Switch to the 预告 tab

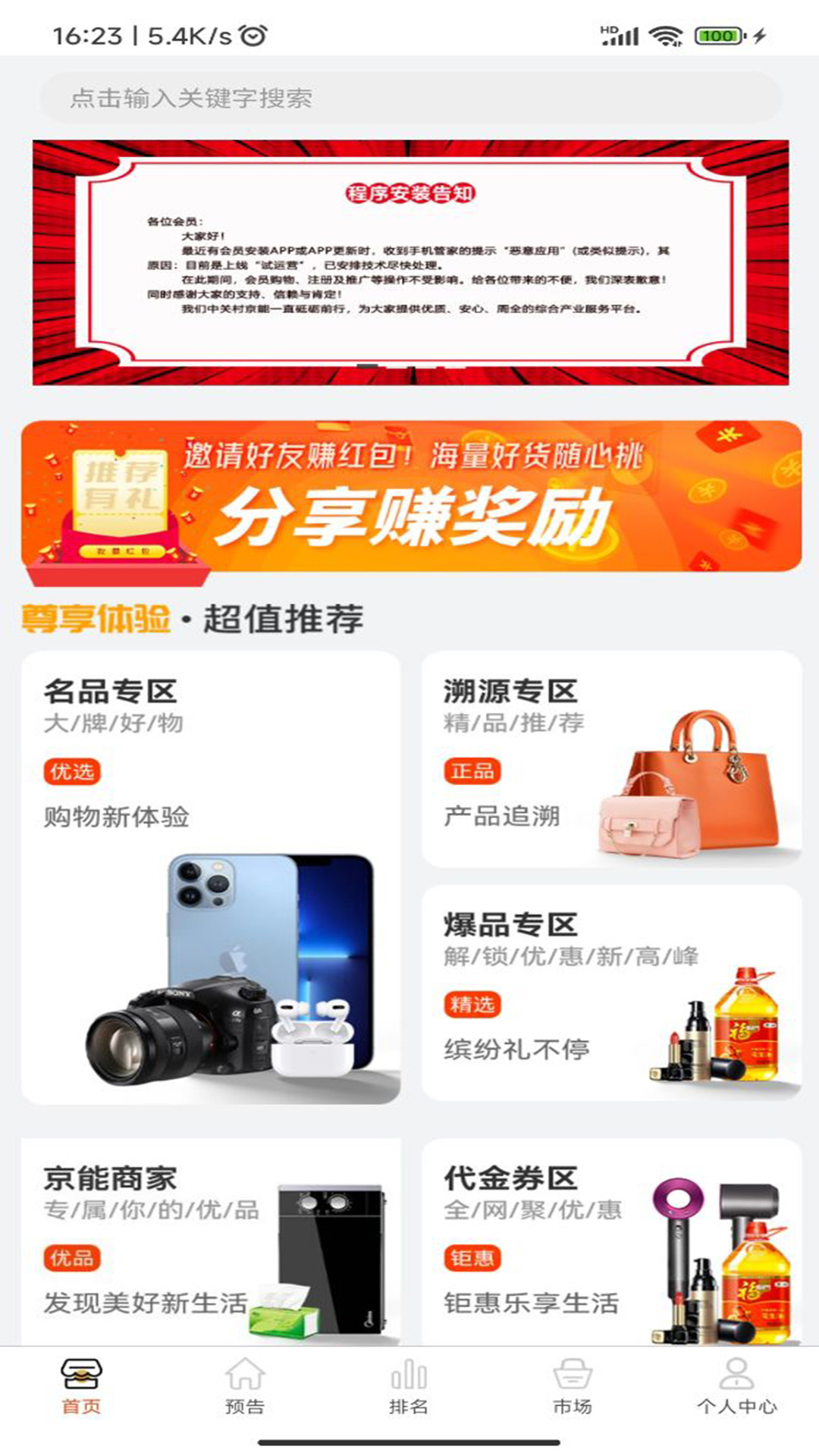pos(245,1386)
